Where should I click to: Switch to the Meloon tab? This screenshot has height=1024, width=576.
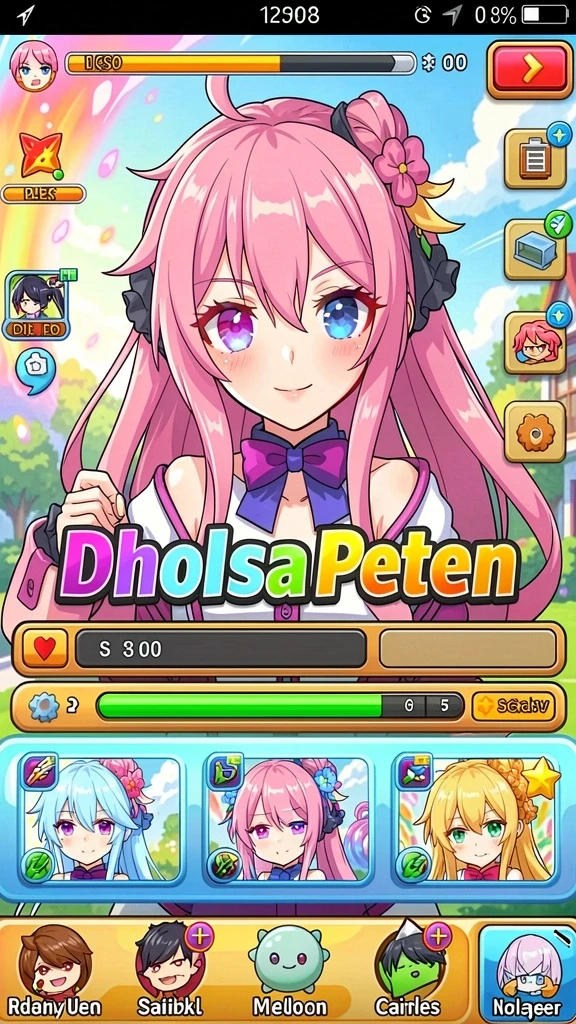(289, 970)
